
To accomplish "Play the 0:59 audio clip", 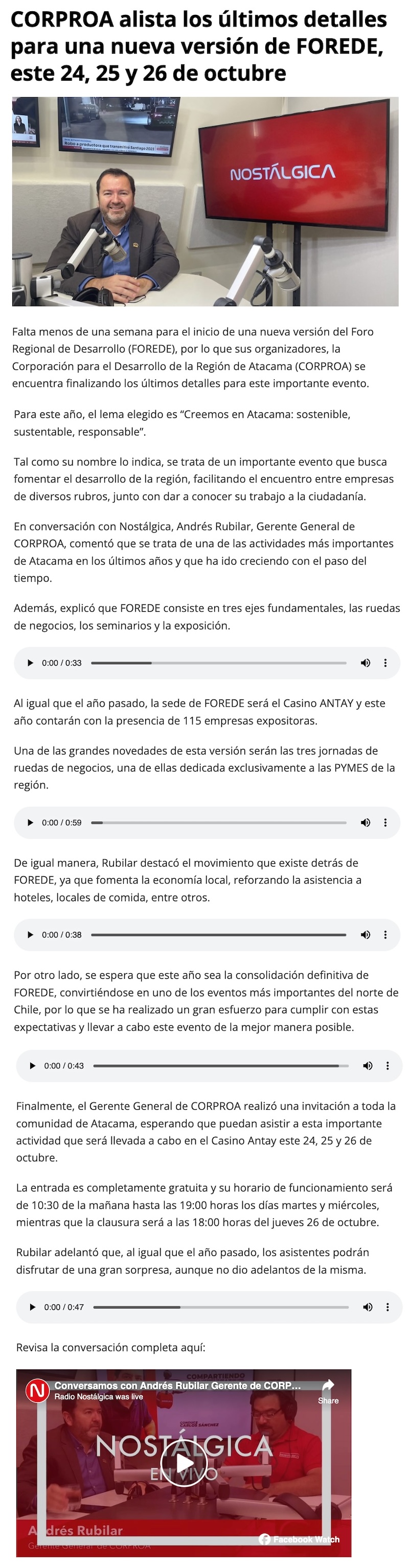I will (30, 823).
